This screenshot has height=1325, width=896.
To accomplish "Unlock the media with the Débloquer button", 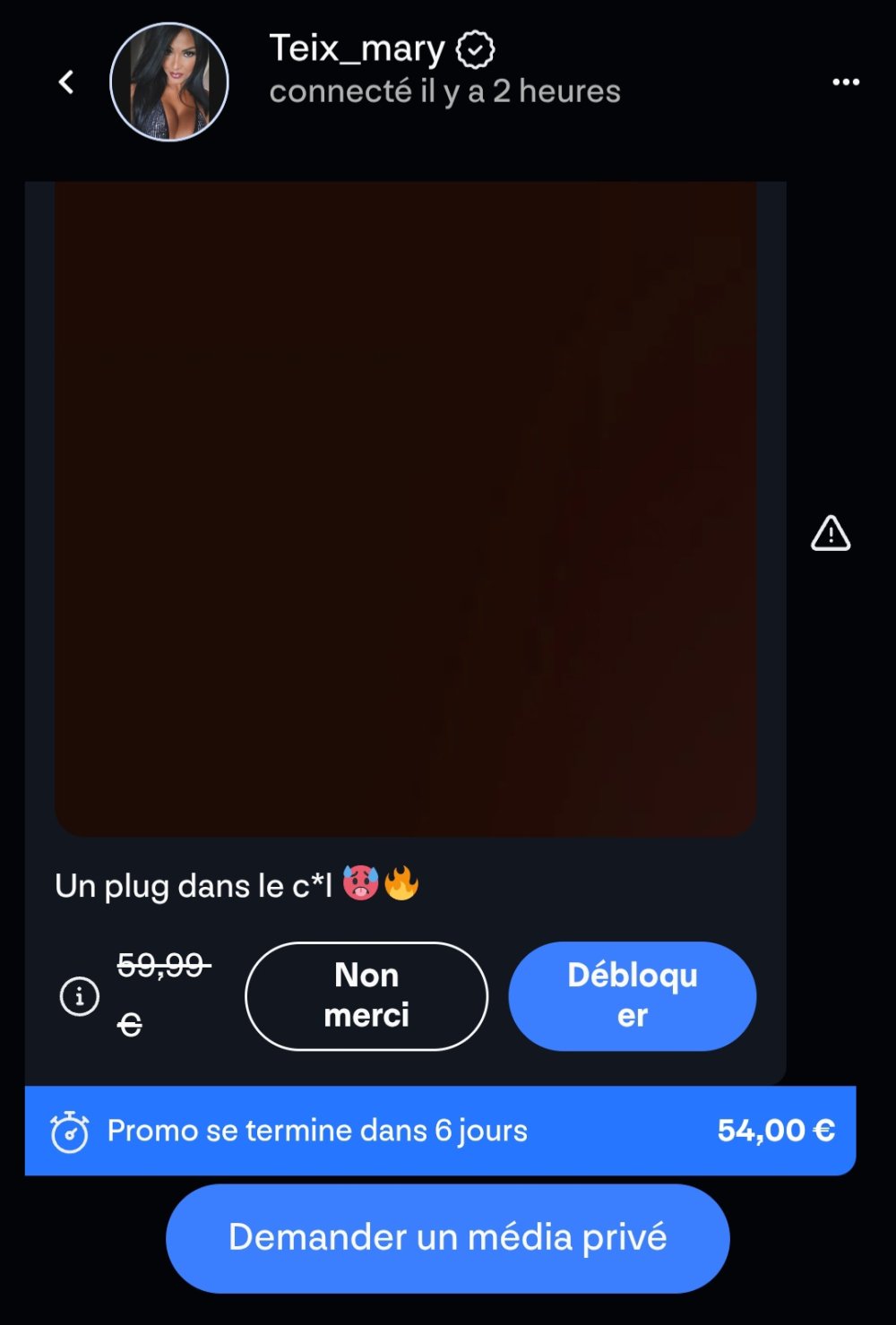I will pyautogui.click(x=633, y=995).
